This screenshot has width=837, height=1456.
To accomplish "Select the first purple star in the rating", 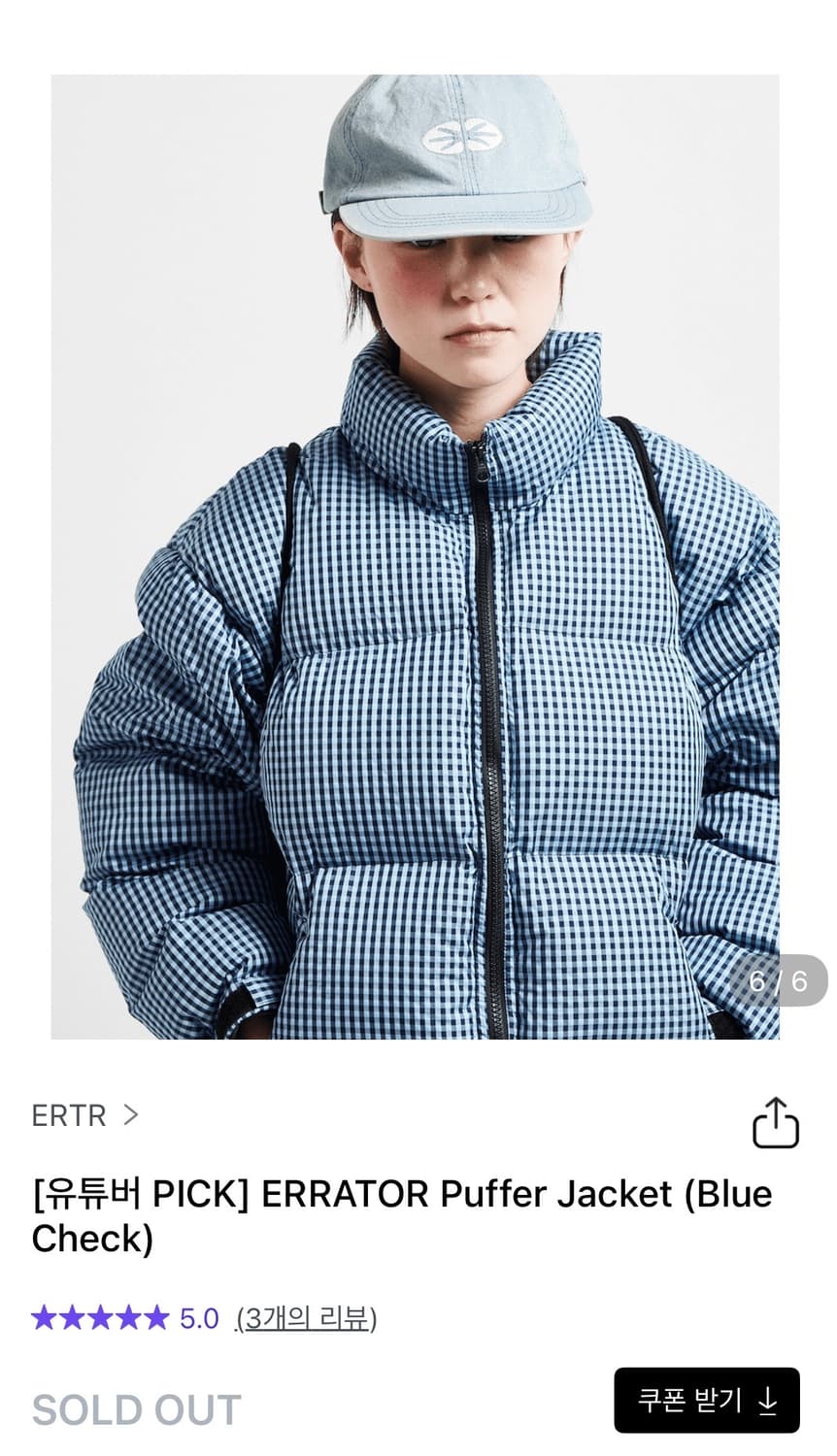I will [45, 1318].
